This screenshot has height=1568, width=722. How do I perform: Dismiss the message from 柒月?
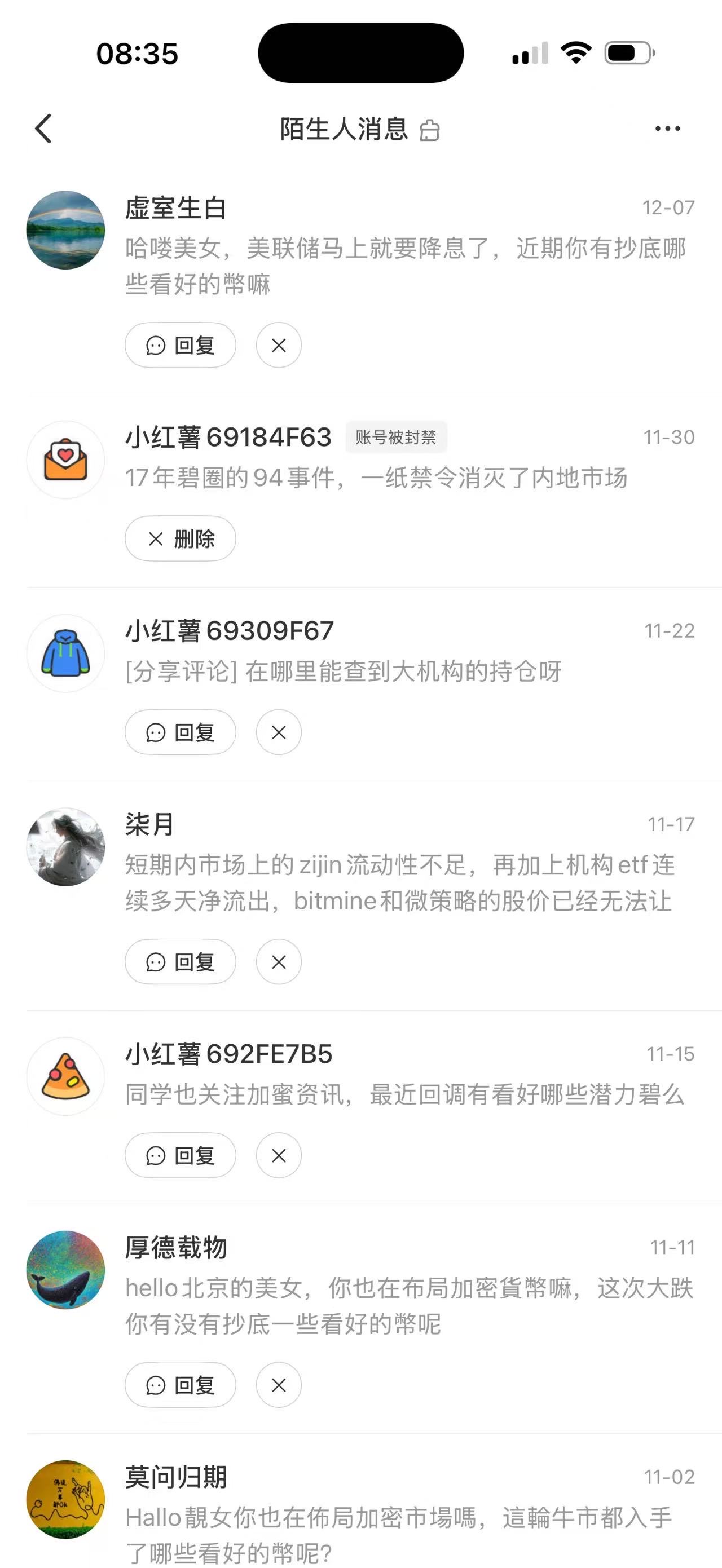pos(279,962)
